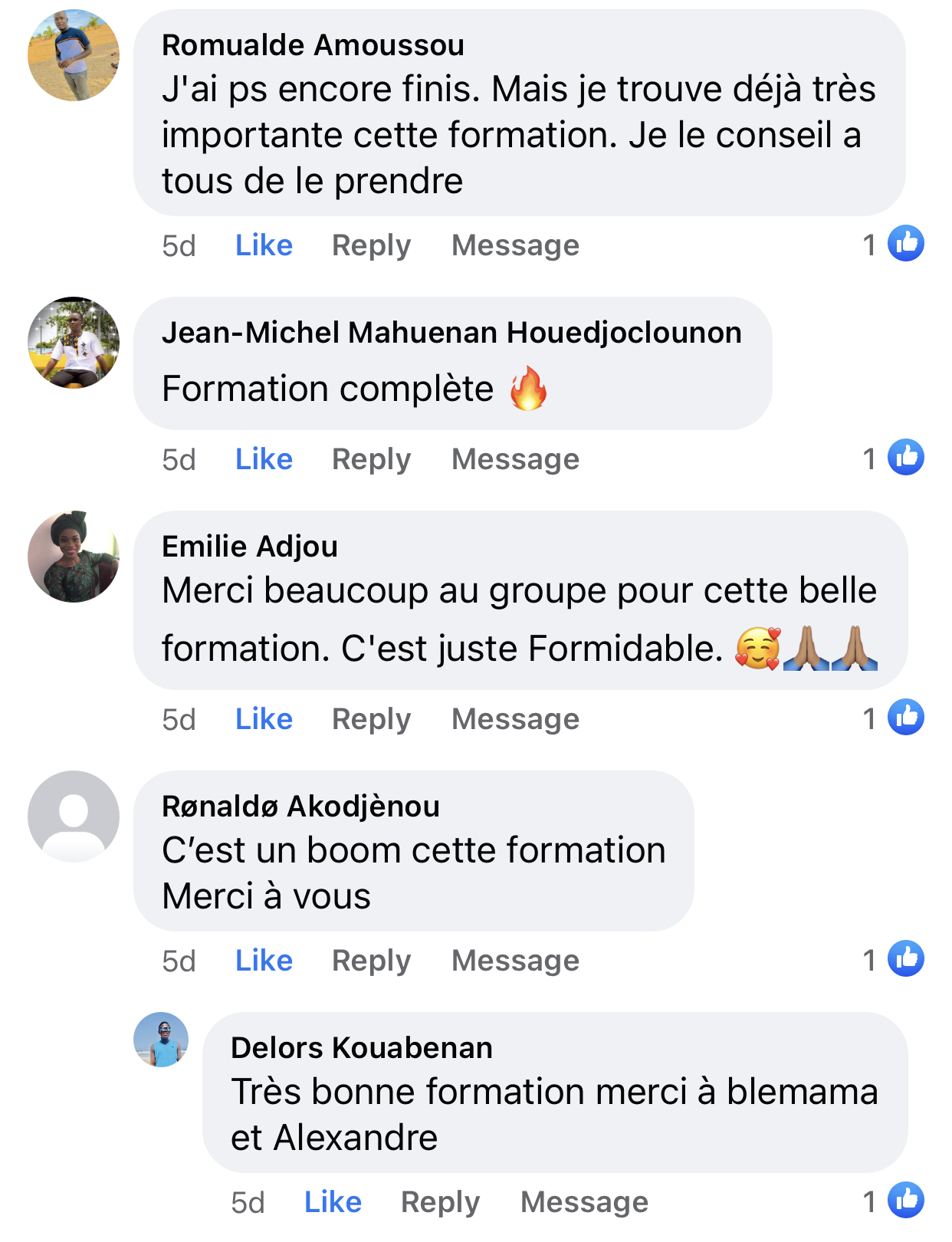
Task: Like Emilie Adjou's comment
Action: [264, 719]
